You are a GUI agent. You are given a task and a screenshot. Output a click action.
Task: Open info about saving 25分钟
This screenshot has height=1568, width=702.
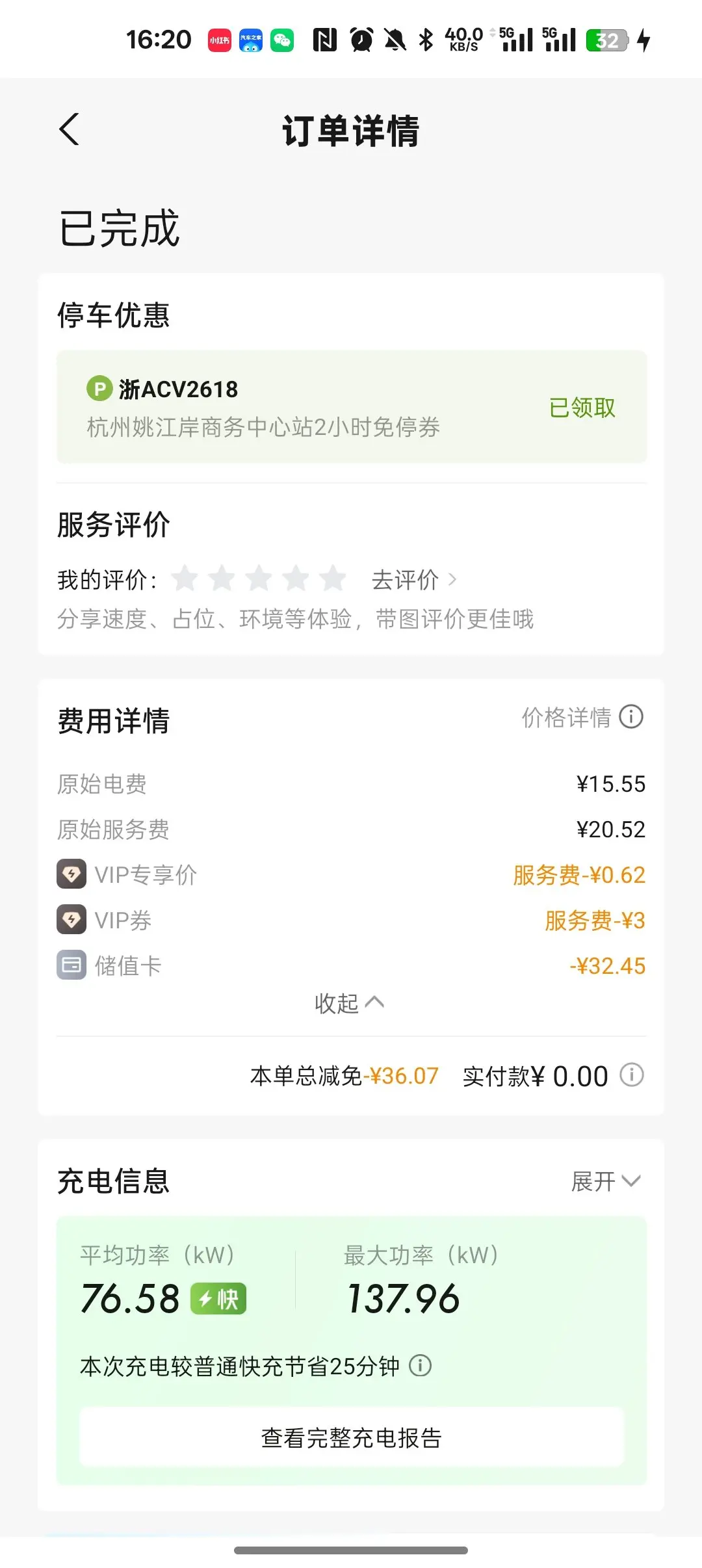(421, 1366)
